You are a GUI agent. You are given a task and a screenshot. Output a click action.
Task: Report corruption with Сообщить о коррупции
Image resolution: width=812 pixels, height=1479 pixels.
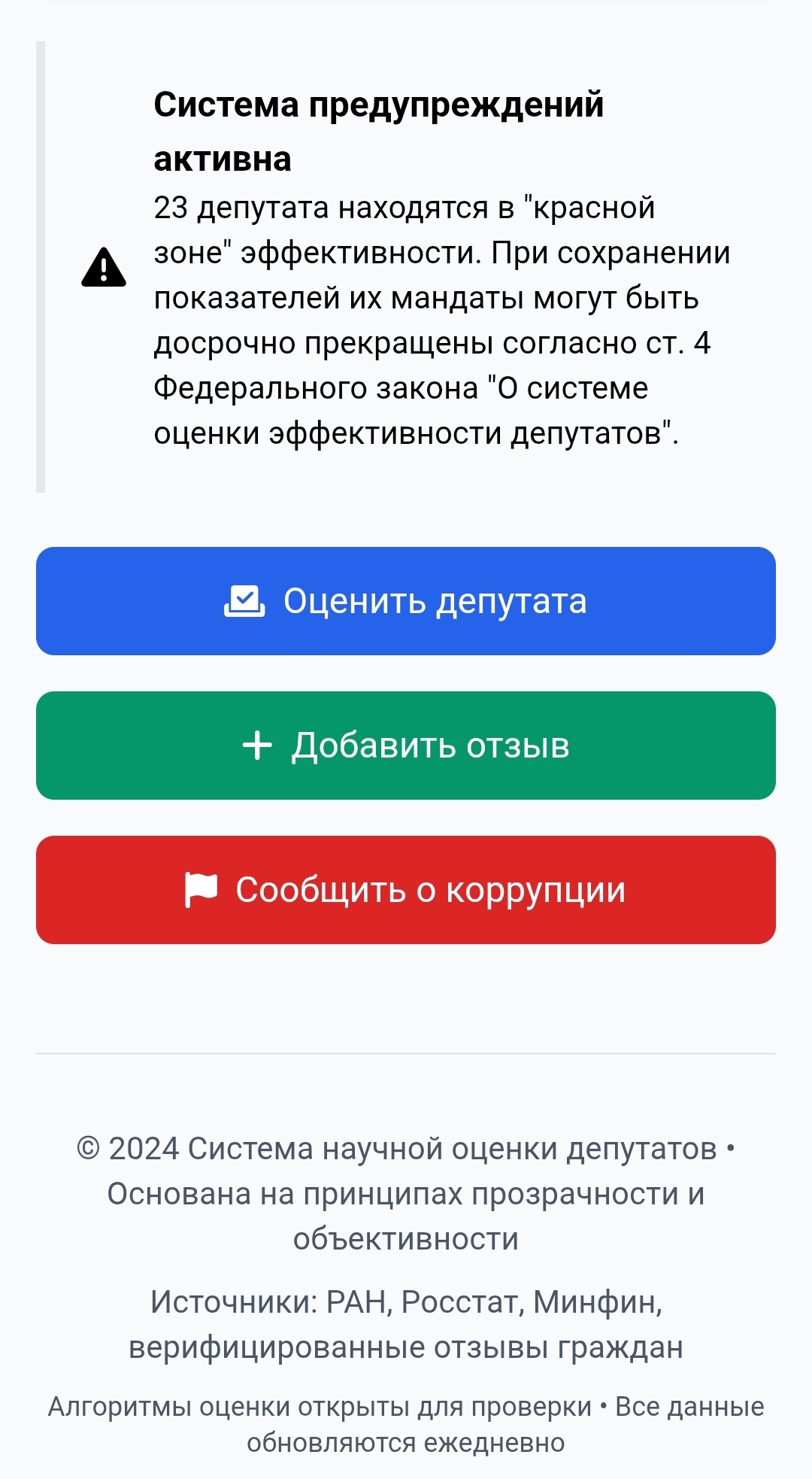(406, 890)
